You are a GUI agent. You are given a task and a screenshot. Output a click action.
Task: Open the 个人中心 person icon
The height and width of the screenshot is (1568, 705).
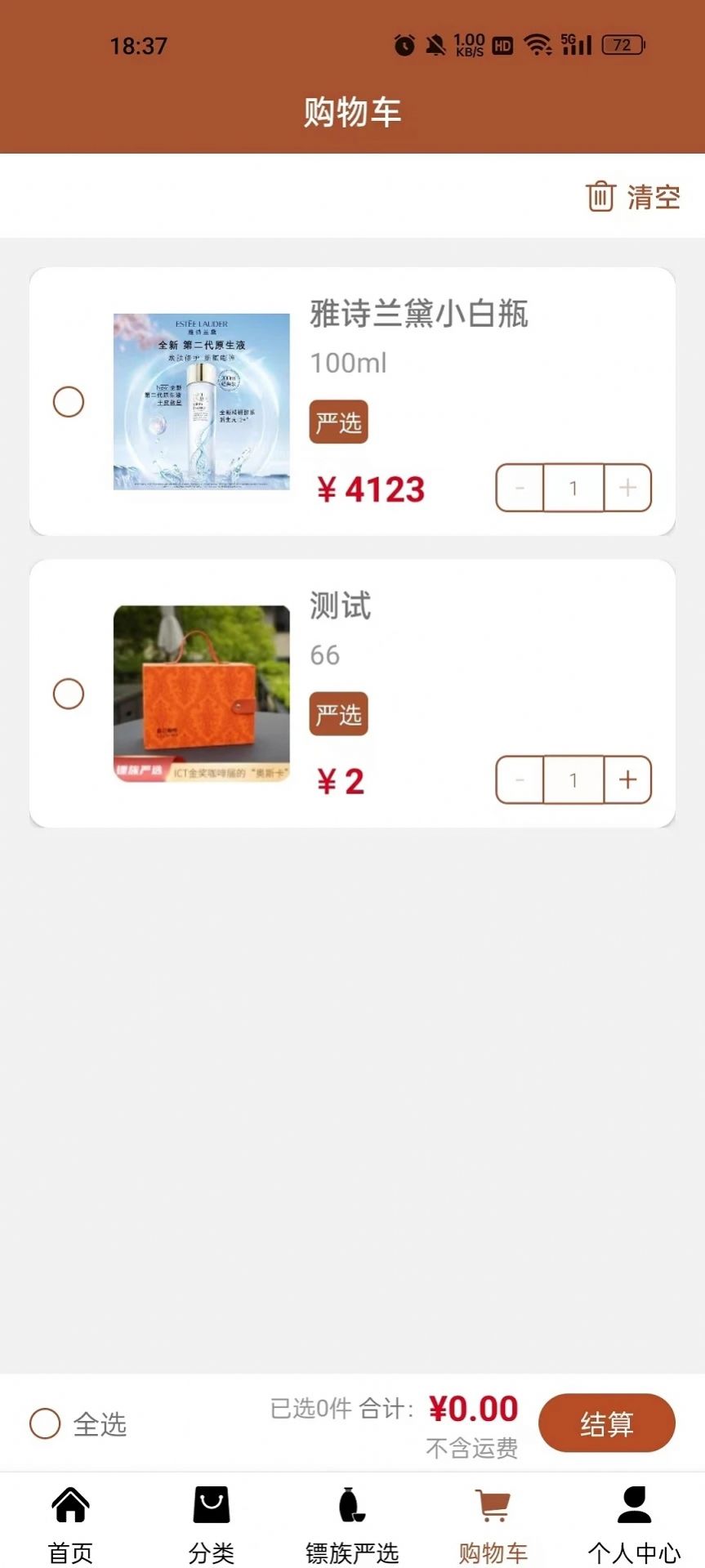(633, 1504)
